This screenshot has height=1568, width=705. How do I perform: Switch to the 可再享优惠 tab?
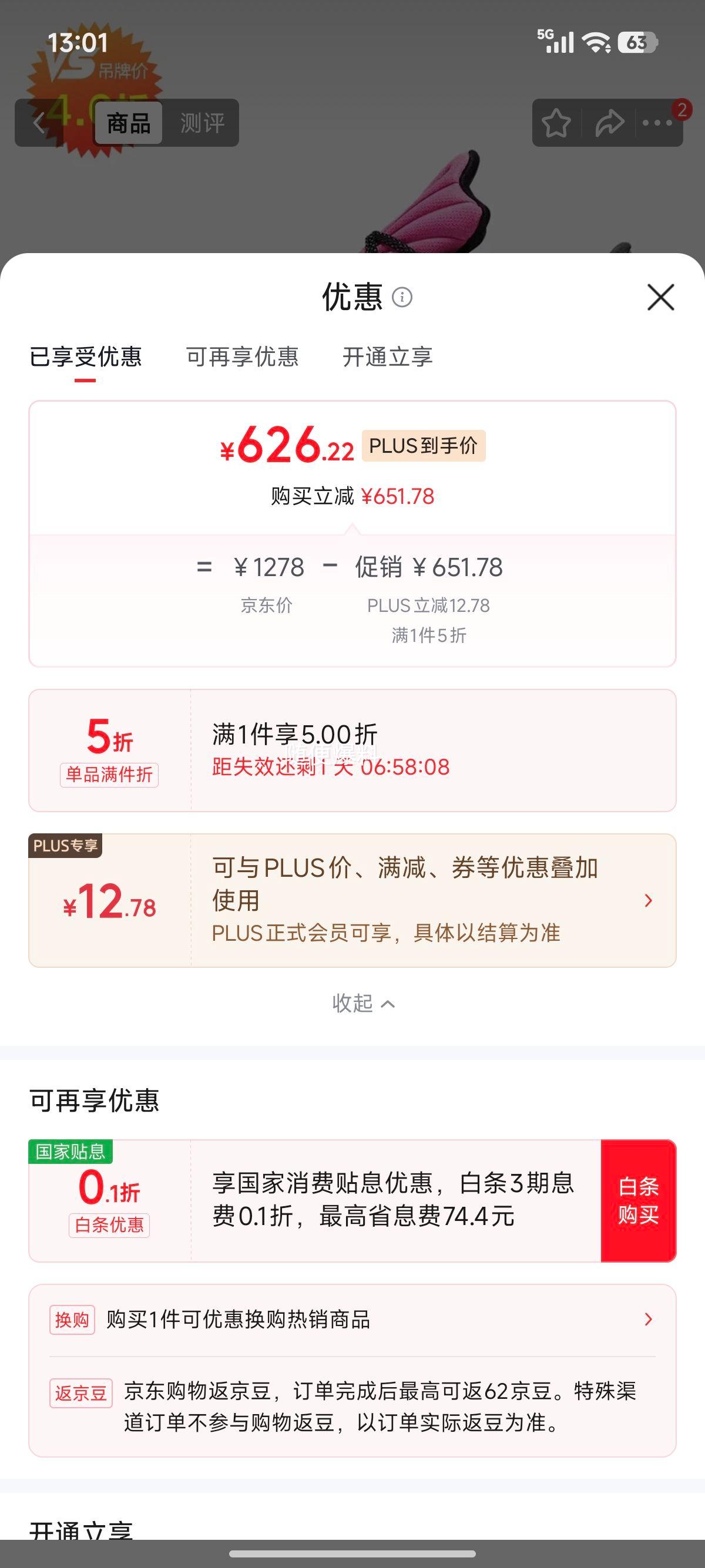242,356
